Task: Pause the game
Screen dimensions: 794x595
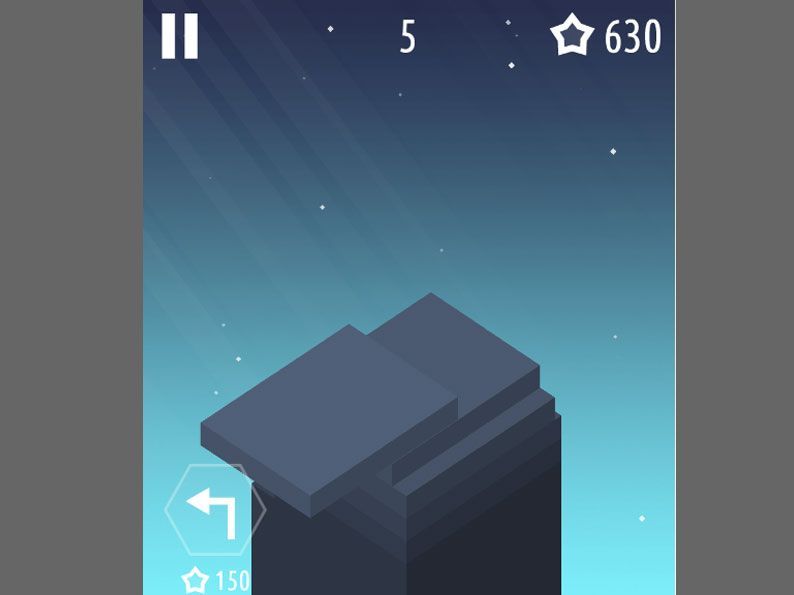Action: click(180, 37)
